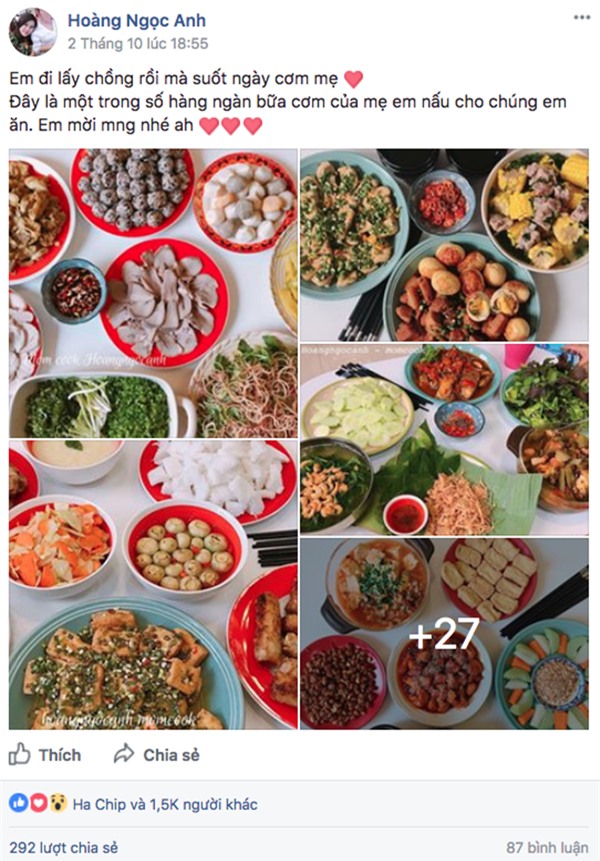The width and height of the screenshot is (600, 861).
Task: Share the post with the Chia sẻ button
Action: 158,755
